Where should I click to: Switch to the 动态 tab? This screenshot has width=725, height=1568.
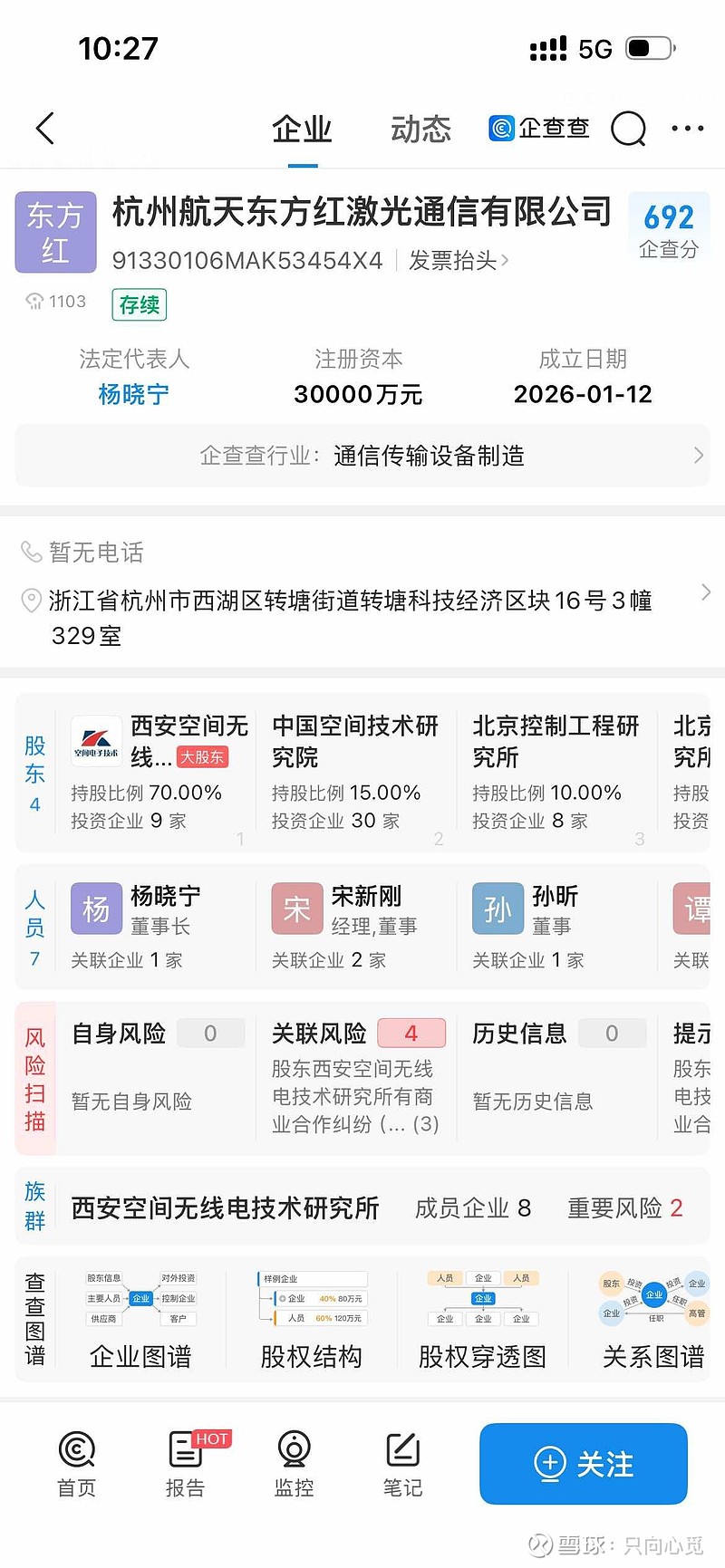pos(420,129)
